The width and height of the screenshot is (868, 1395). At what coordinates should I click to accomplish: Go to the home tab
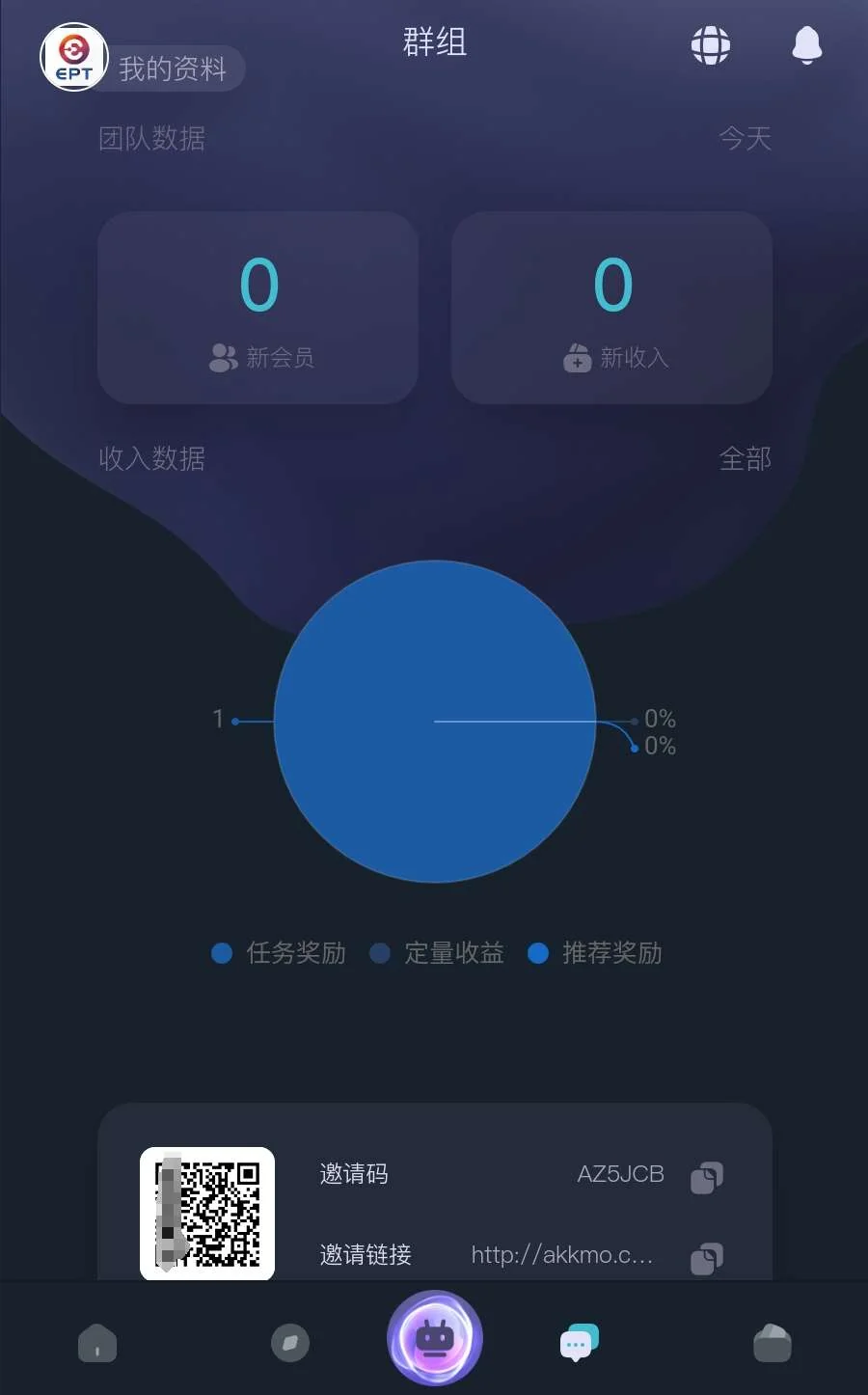point(97,1343)
